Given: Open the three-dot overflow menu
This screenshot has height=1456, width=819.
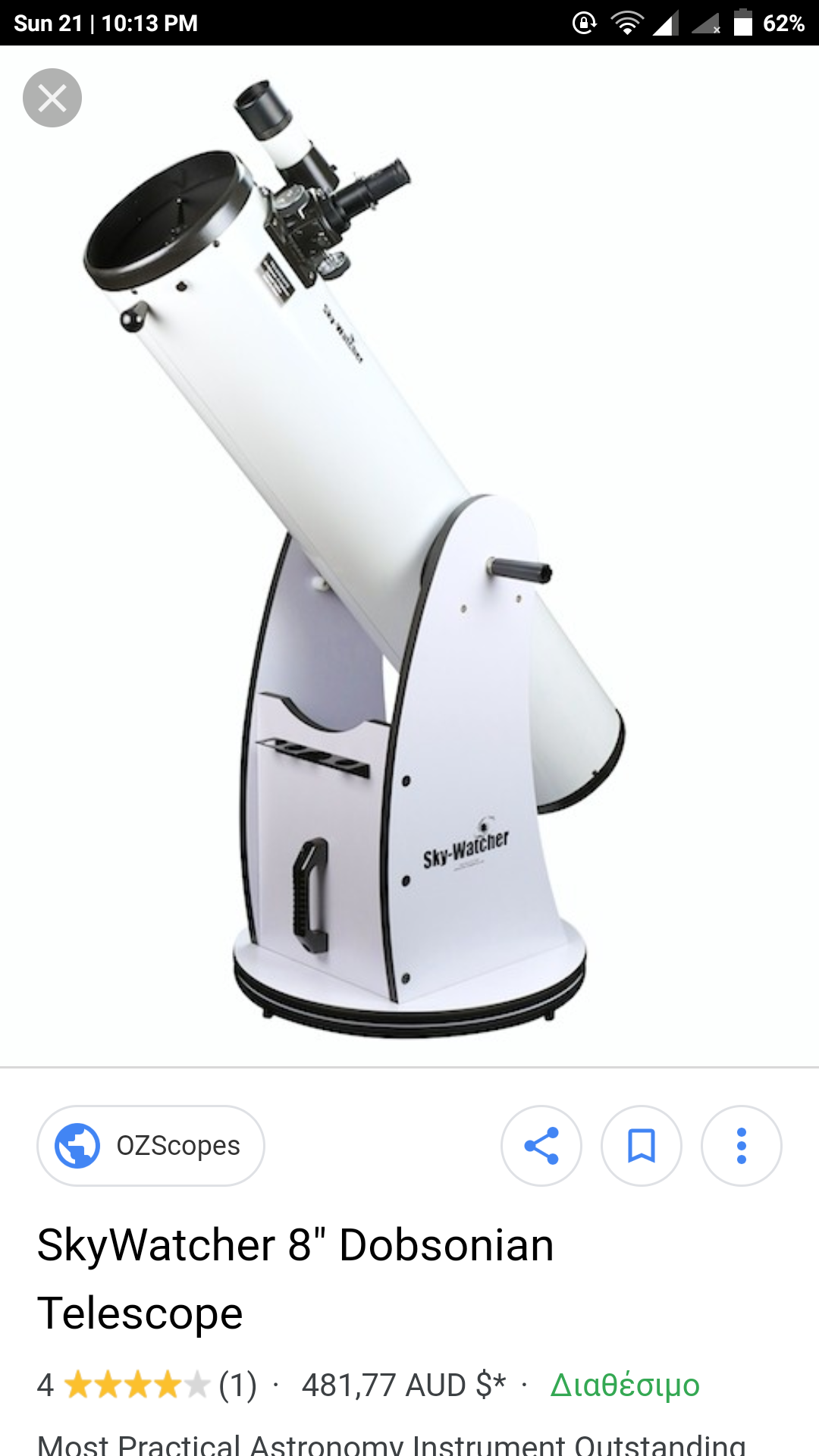Looking at the screenshot, I should tap(742, 1146).
